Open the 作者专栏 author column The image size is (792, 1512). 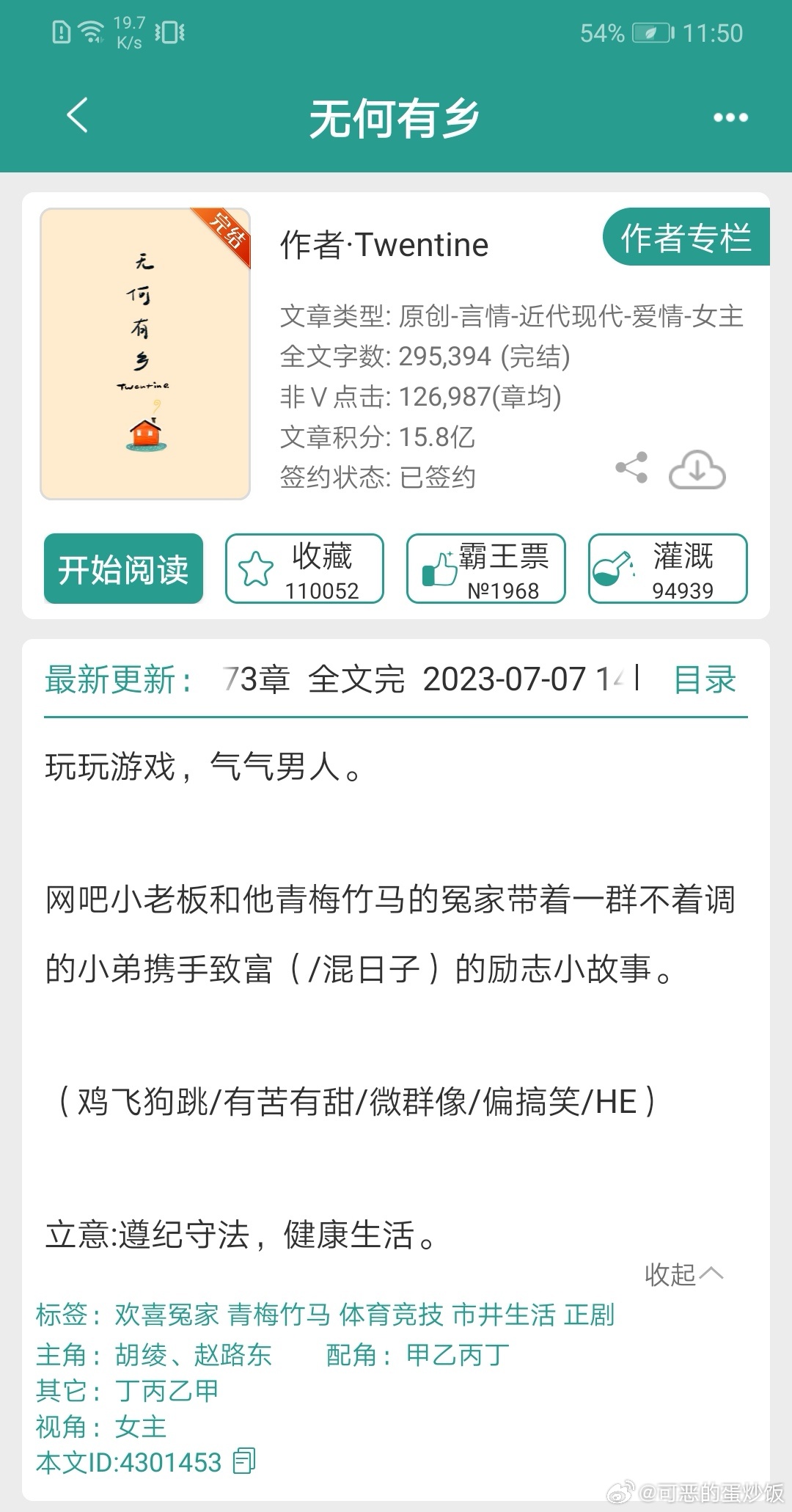tap(686, 237)
